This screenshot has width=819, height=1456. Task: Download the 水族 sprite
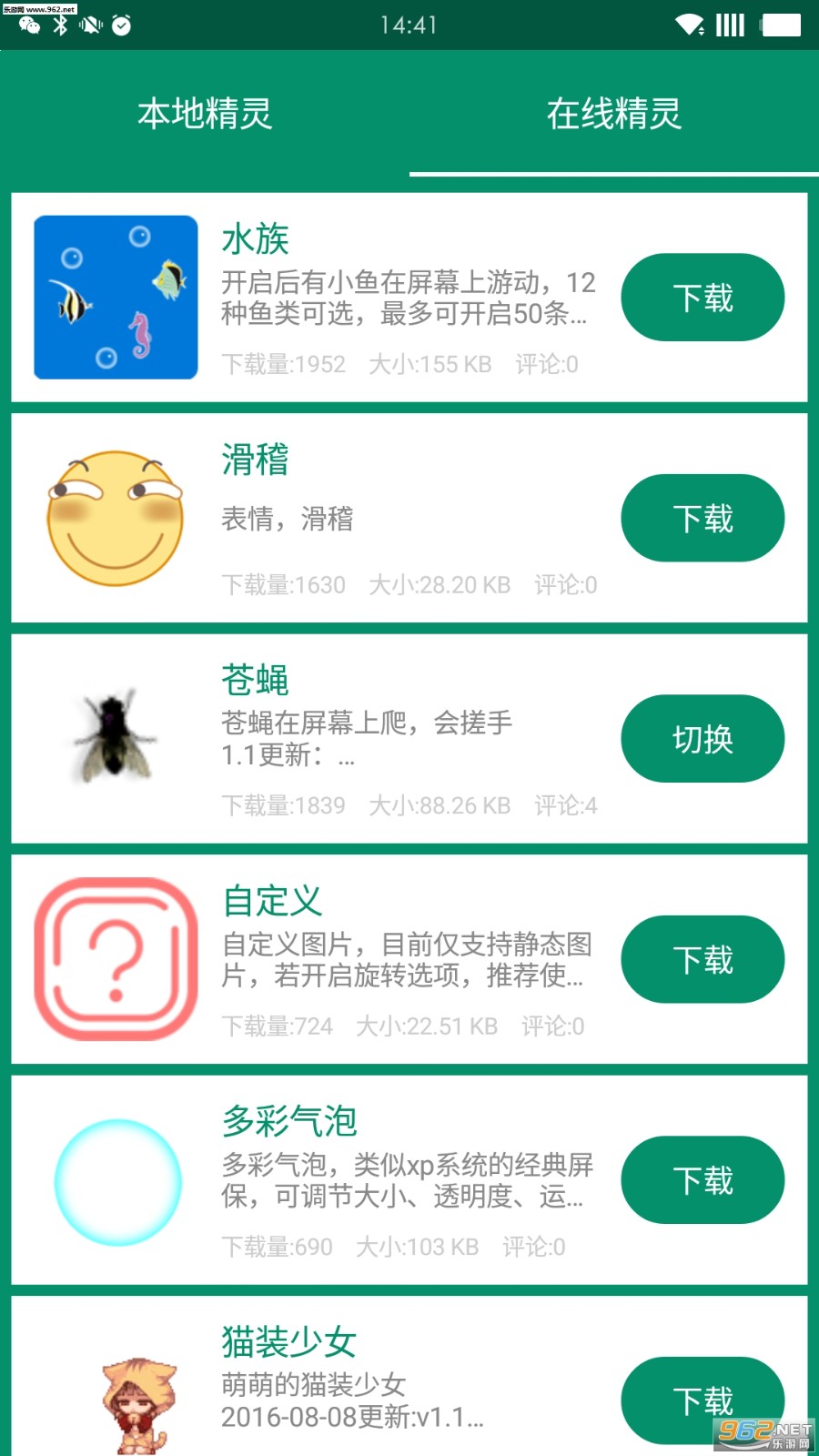[703, 298]
